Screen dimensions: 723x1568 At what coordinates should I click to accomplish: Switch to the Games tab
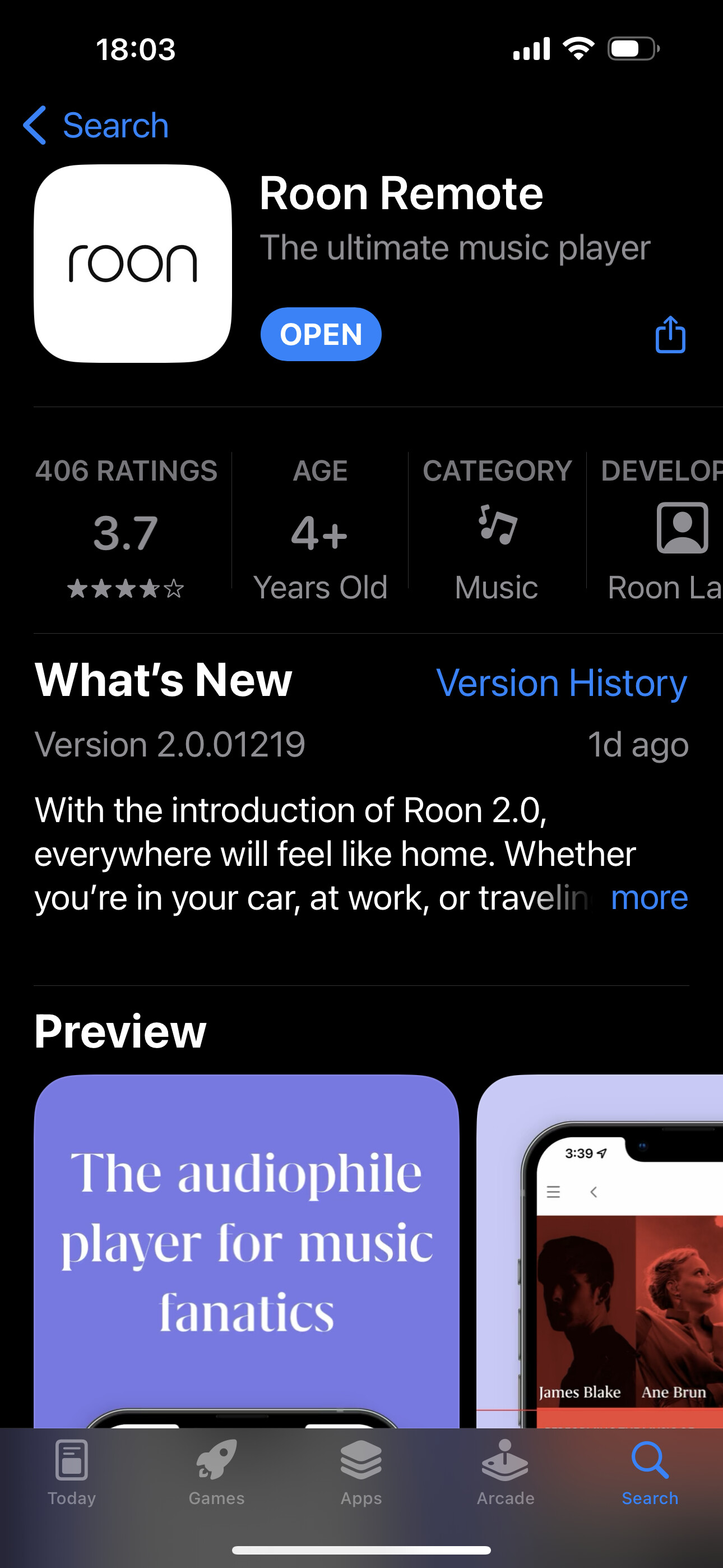point(216,1472)
